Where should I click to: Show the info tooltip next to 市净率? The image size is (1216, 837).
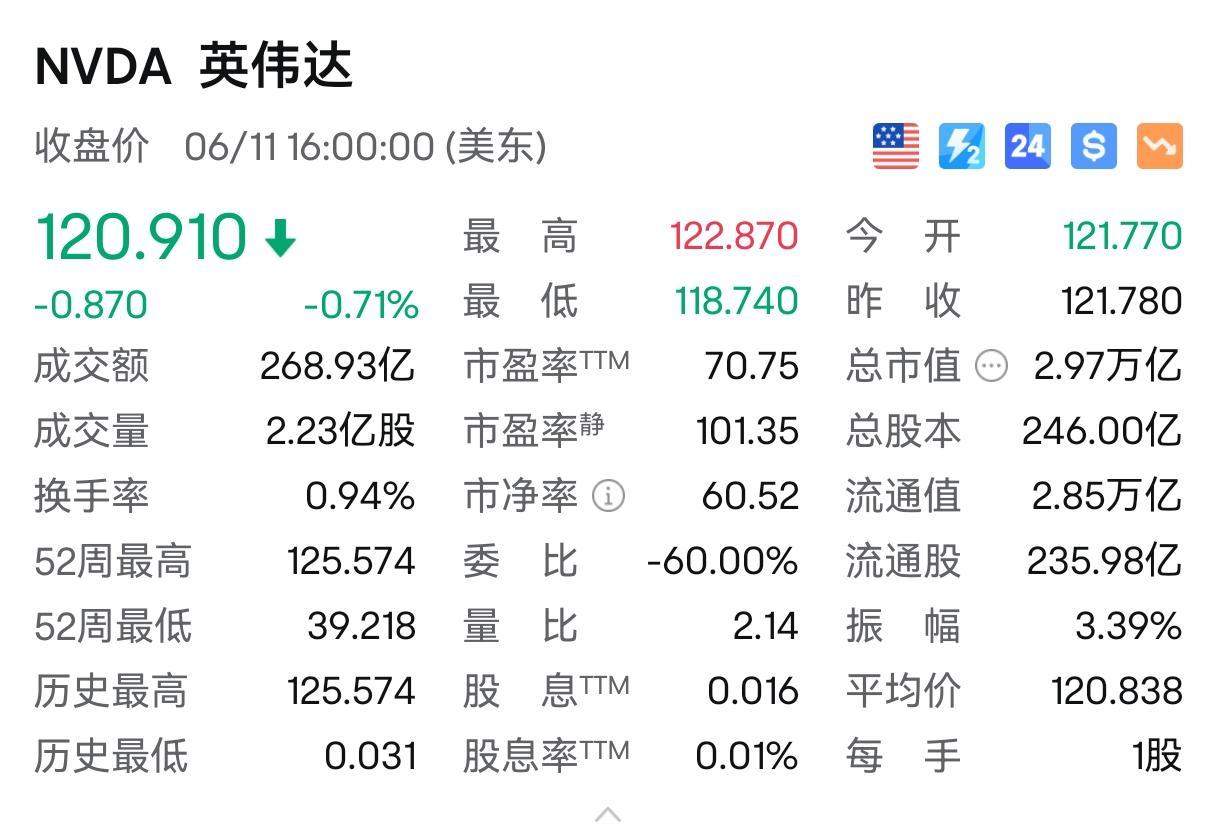tap(608, 496)
